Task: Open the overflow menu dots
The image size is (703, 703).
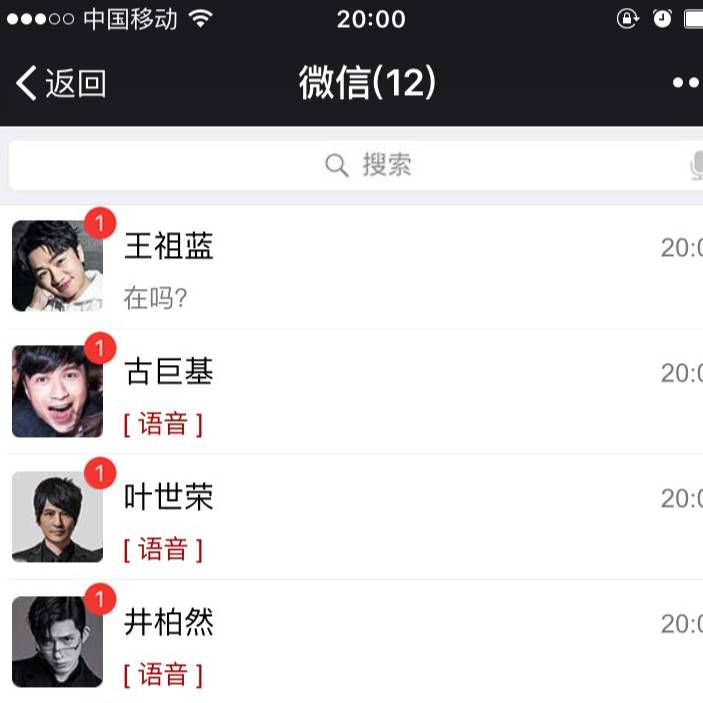Action: click(686, 84)
